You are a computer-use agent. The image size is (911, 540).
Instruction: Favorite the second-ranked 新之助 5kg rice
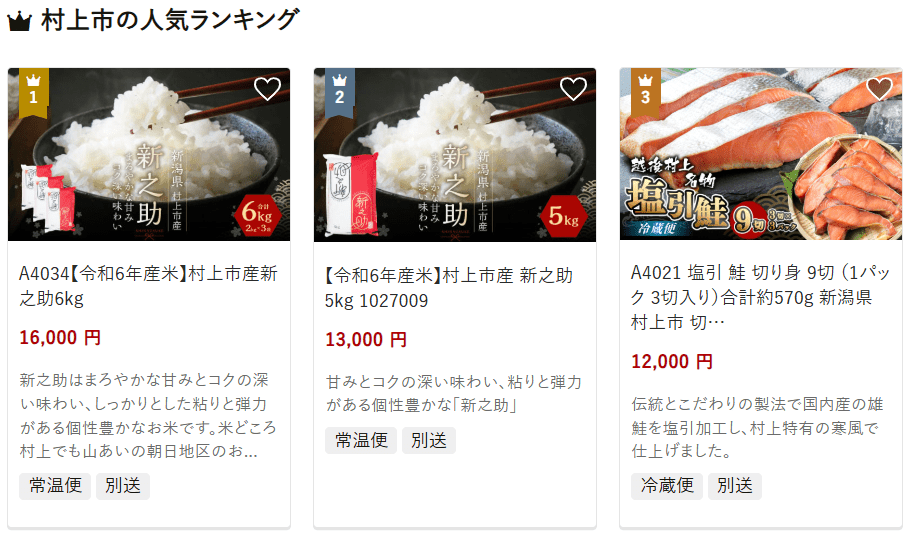tap(573, 89)
